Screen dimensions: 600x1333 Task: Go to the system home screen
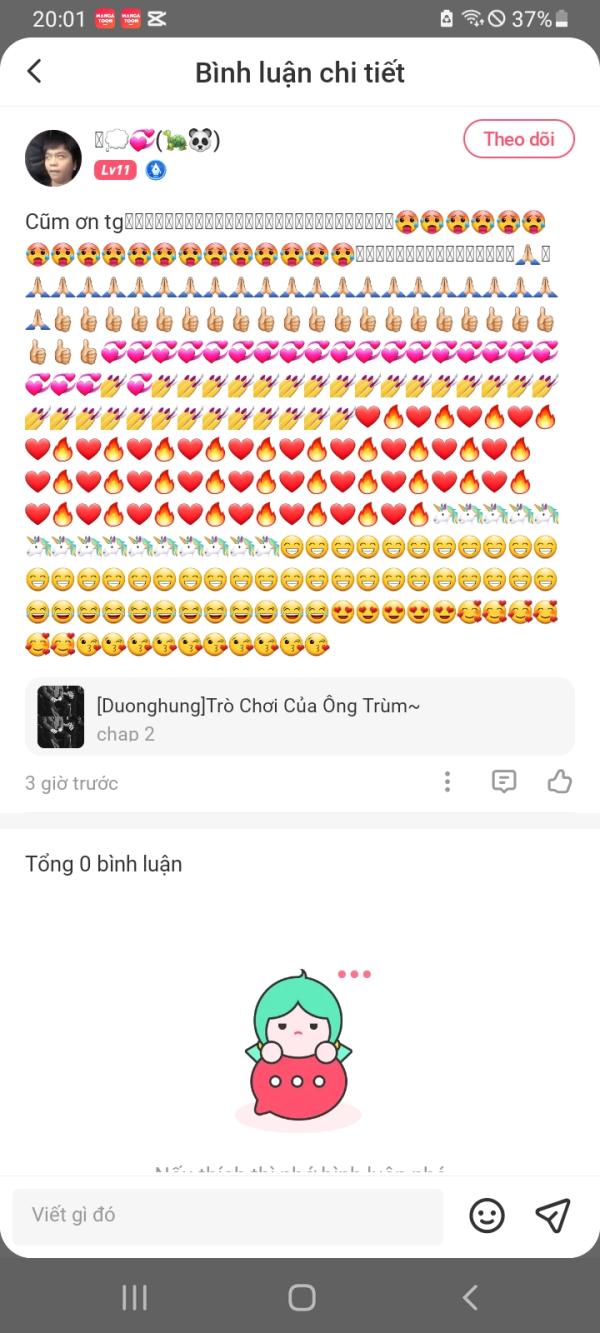pyautogui.click(x=301, y=1298)
